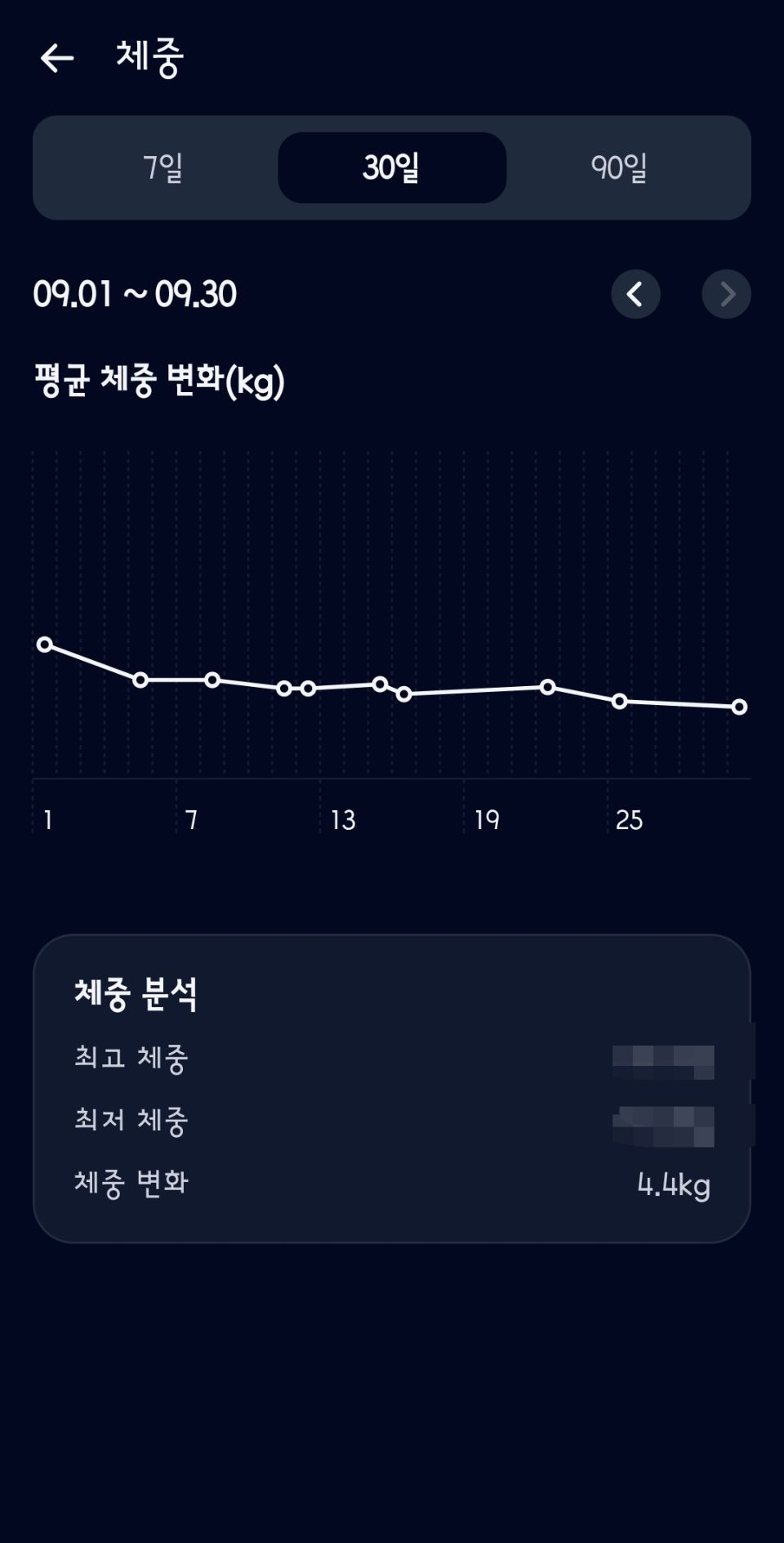Go to the next date range
Screen dimensions: 784x1543
(726, 294)
